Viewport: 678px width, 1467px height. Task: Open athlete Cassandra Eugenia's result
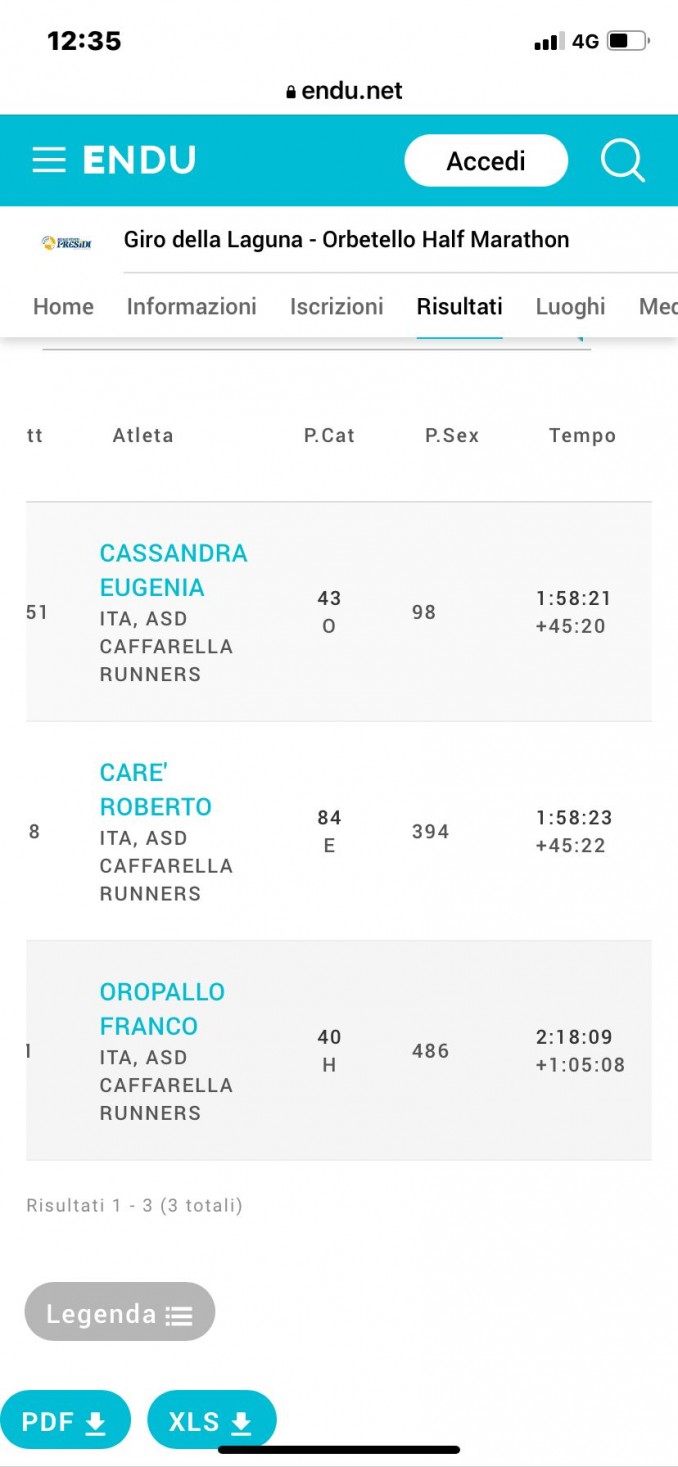(173, 570)
